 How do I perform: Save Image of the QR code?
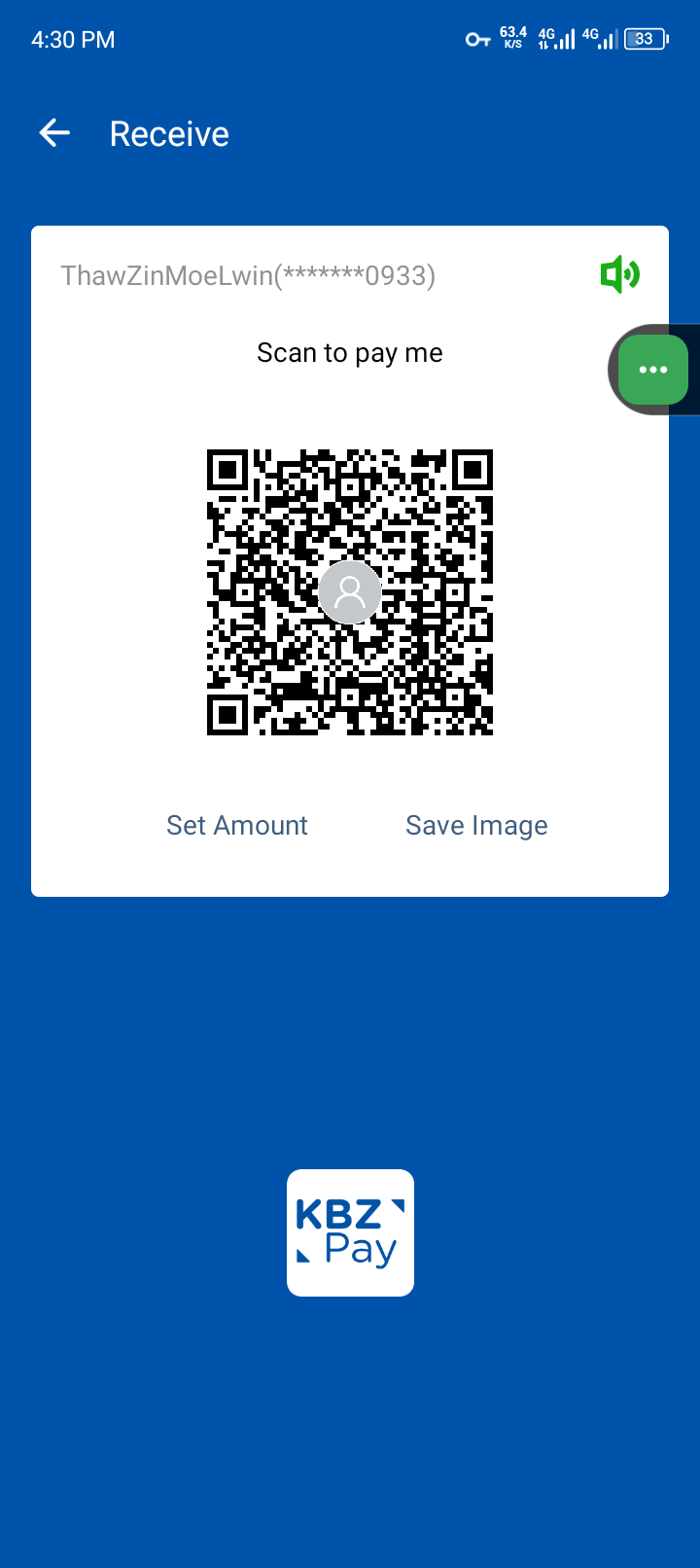(x=476, y=826)
